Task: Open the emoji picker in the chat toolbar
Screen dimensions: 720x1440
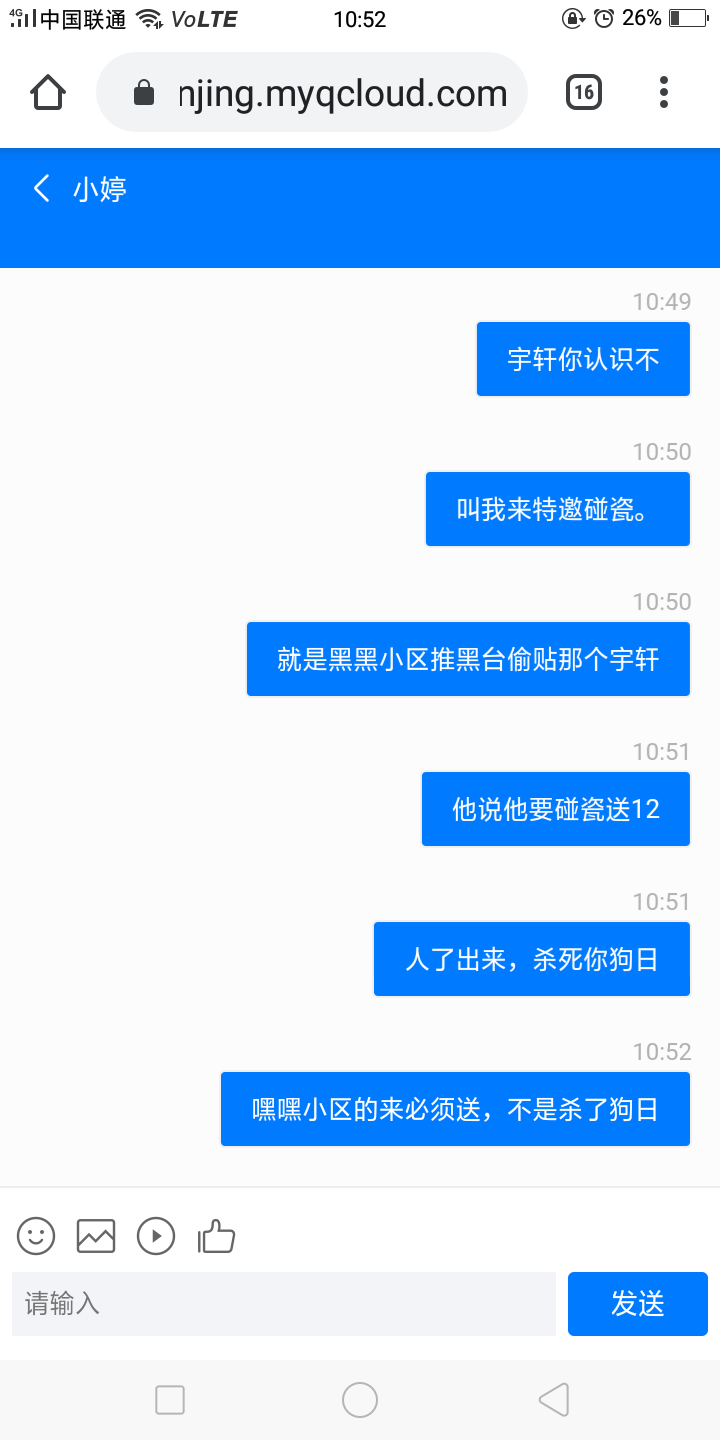Action: pos(35,1236)
